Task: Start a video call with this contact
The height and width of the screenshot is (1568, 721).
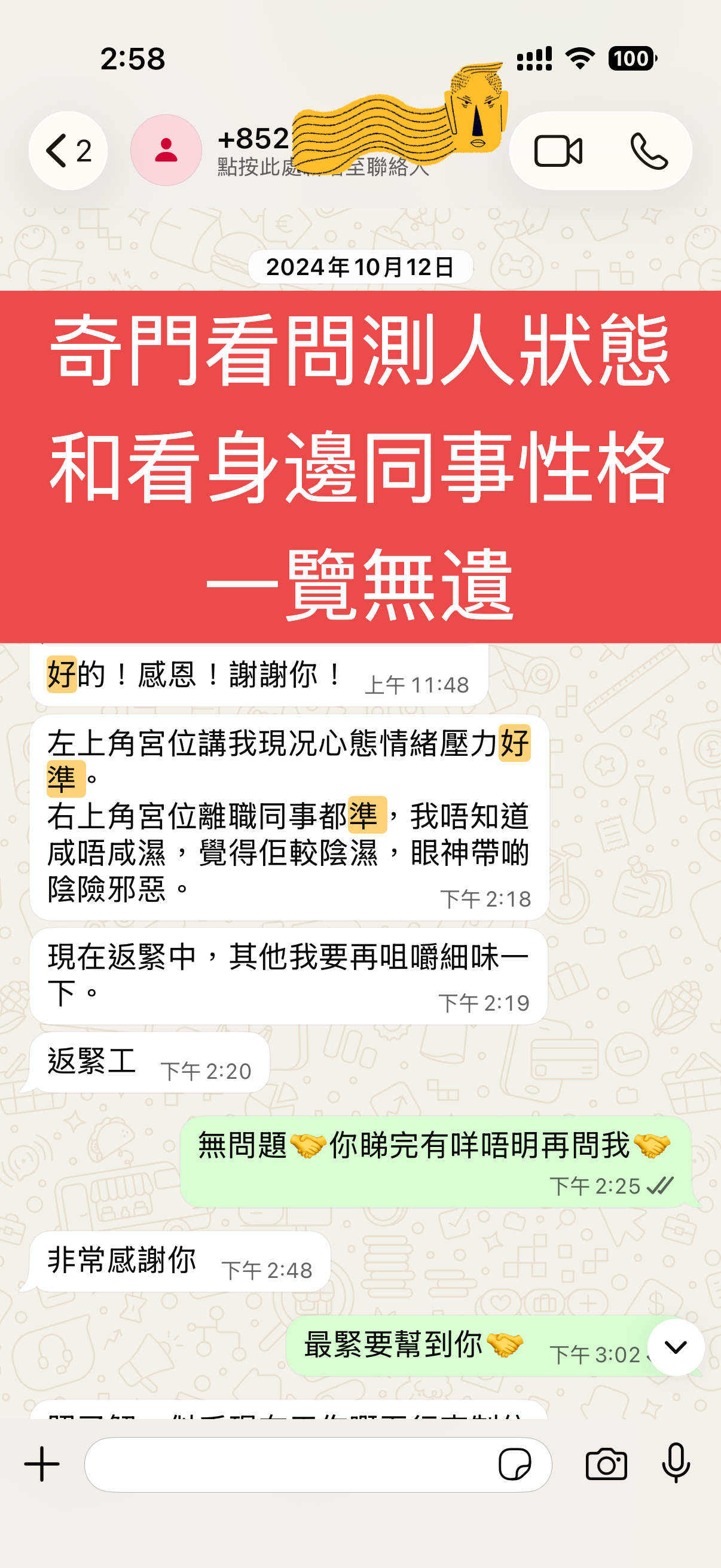Action: 557,151
